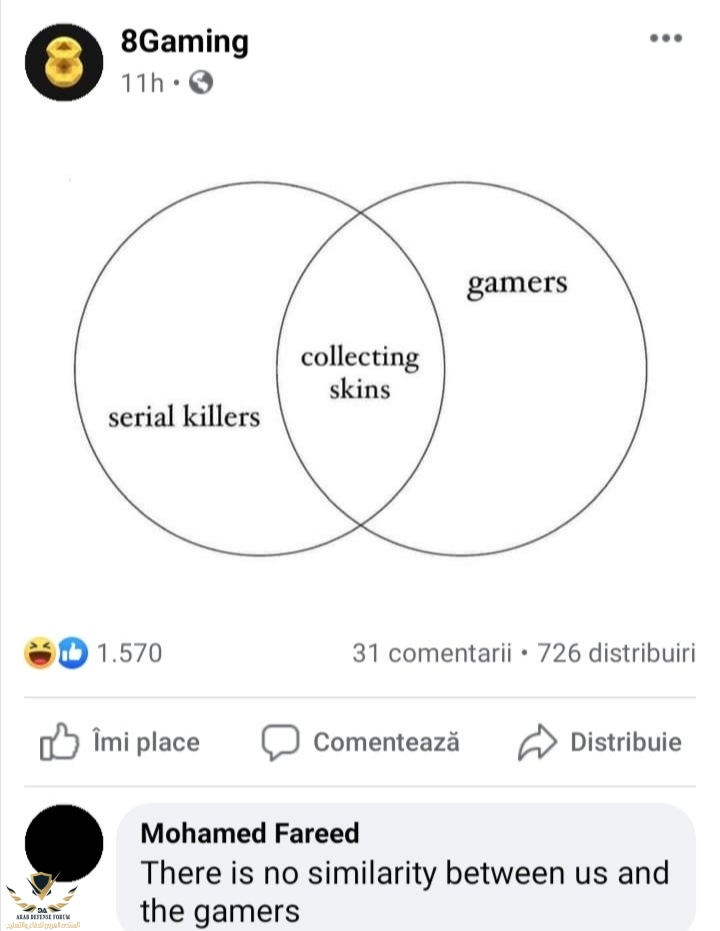
Task: Open the post's three-dot options menu
Action: (x=665, y=38)
